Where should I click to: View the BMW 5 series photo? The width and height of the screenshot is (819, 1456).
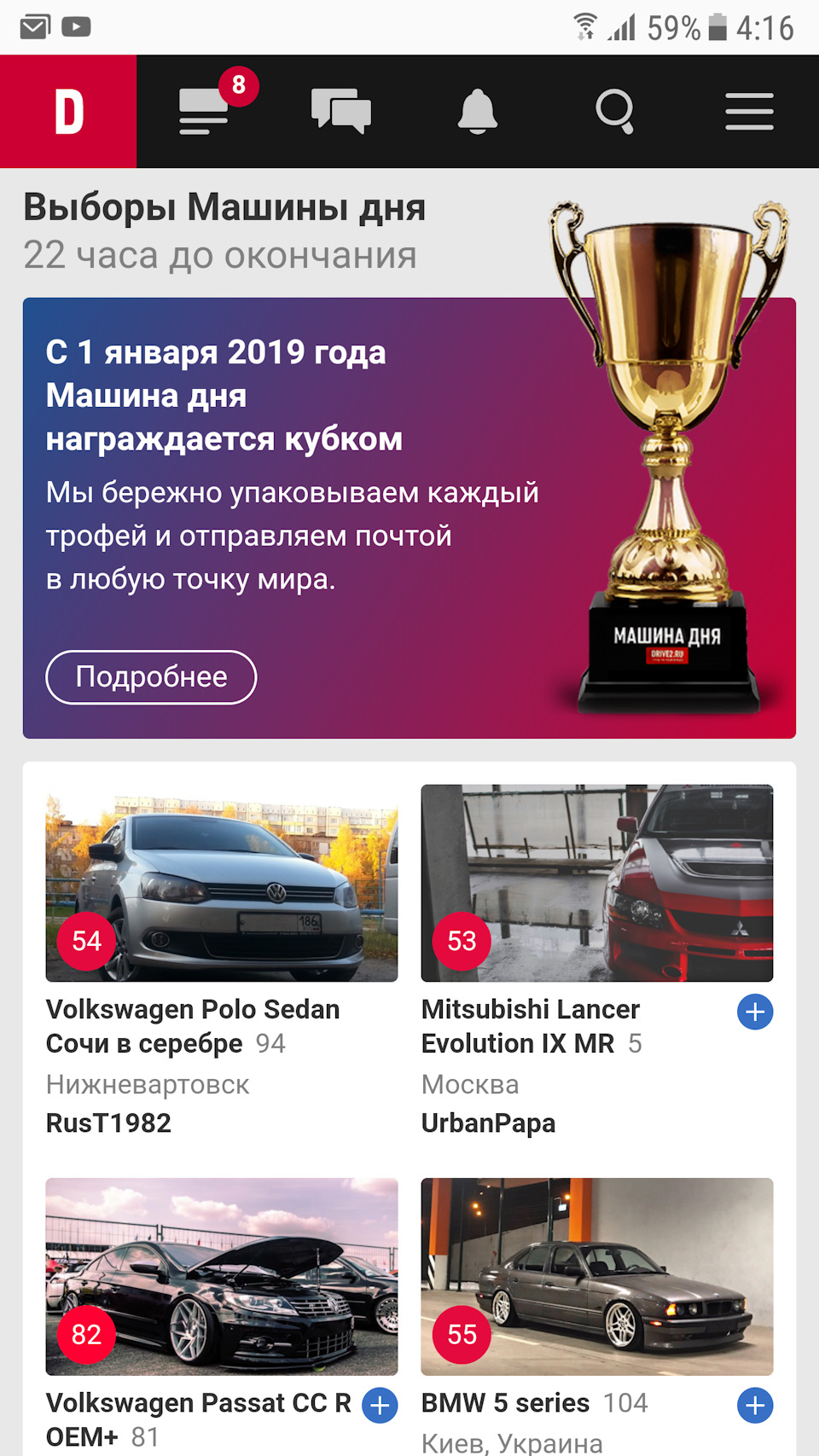tap(597, 1276)
